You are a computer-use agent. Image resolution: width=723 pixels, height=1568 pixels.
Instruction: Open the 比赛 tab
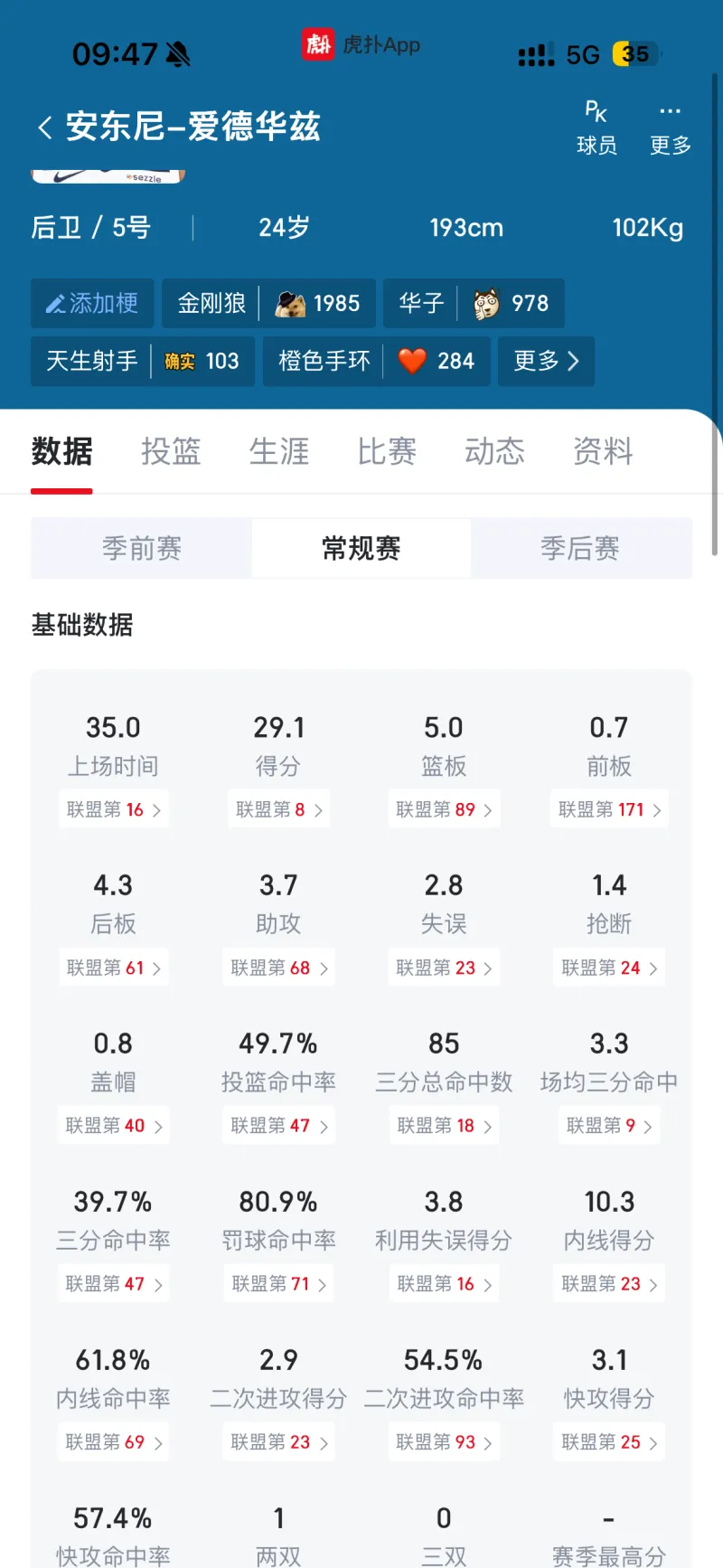(x=387, y=451)
